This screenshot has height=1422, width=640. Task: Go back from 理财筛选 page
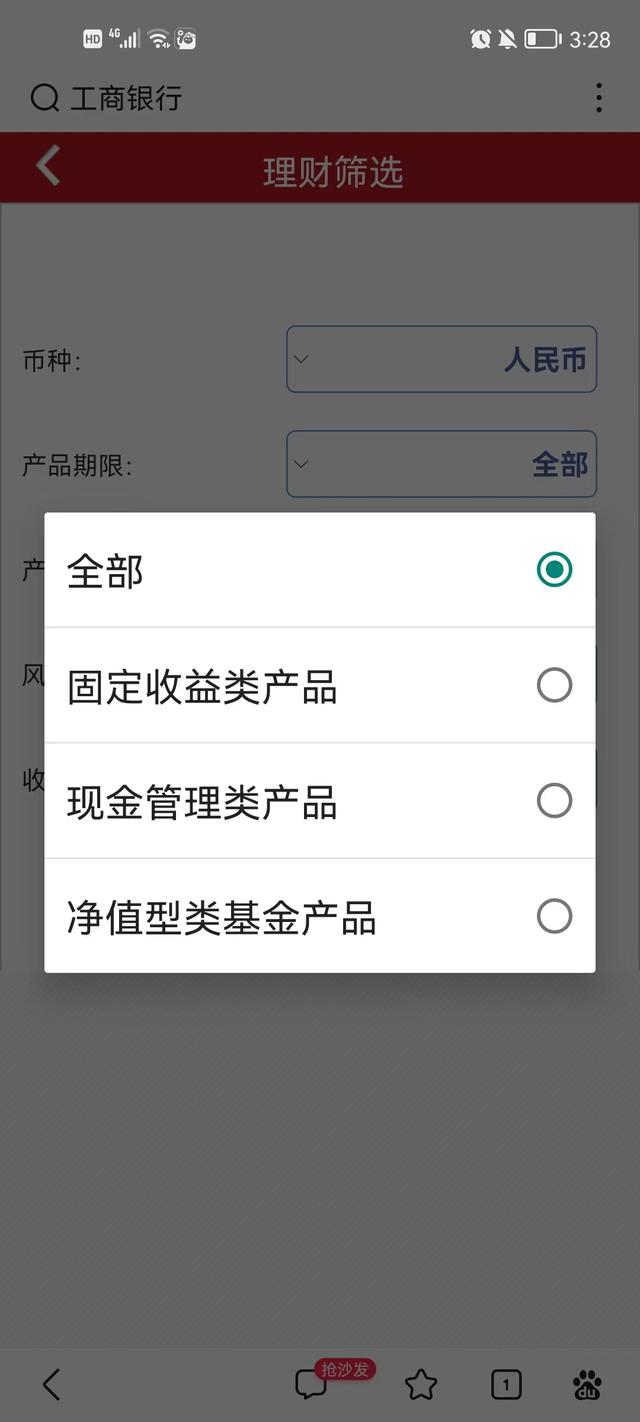(x=48, y=167)
